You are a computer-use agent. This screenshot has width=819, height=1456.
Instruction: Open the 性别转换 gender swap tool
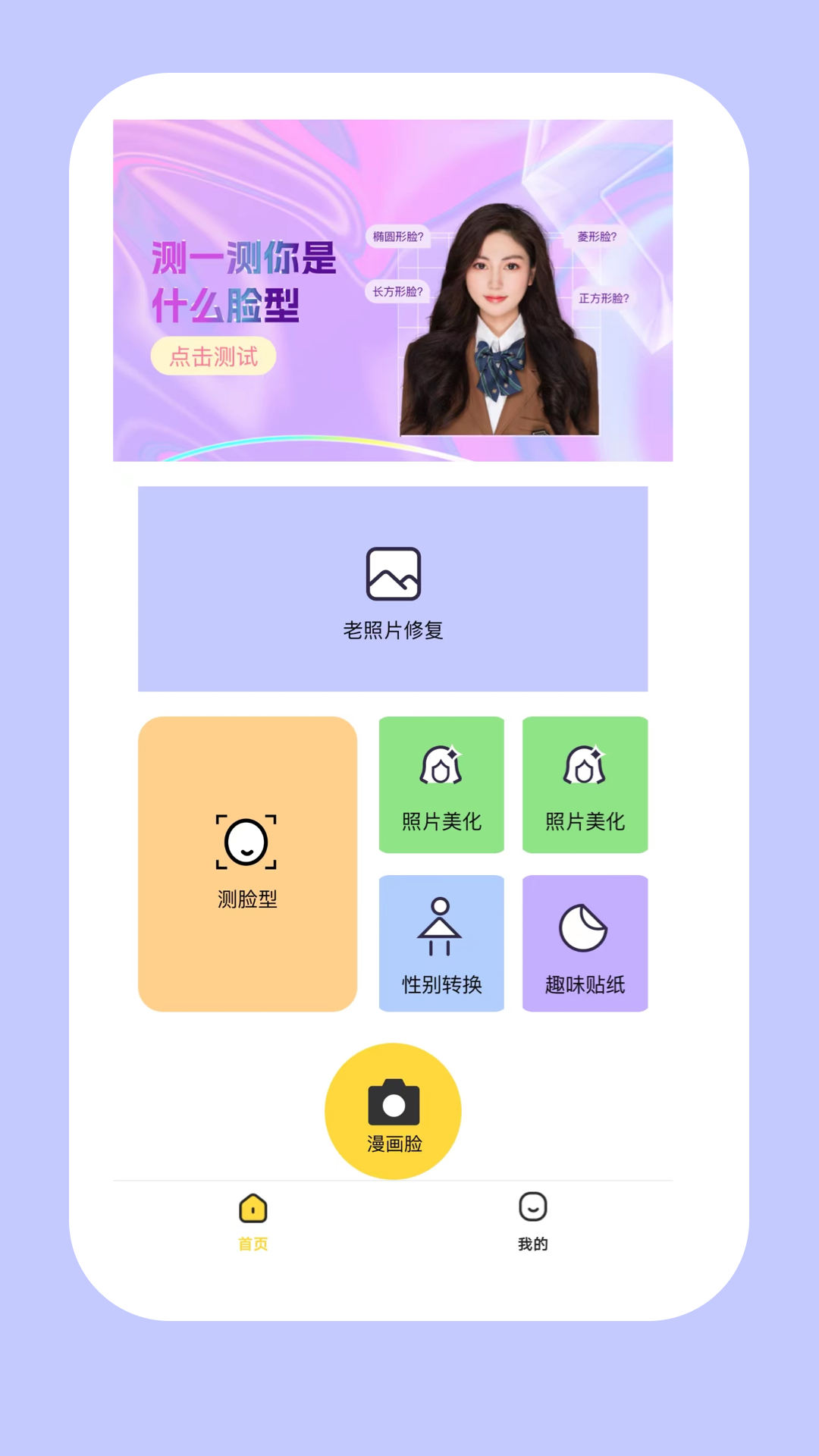tap(441, 943)
